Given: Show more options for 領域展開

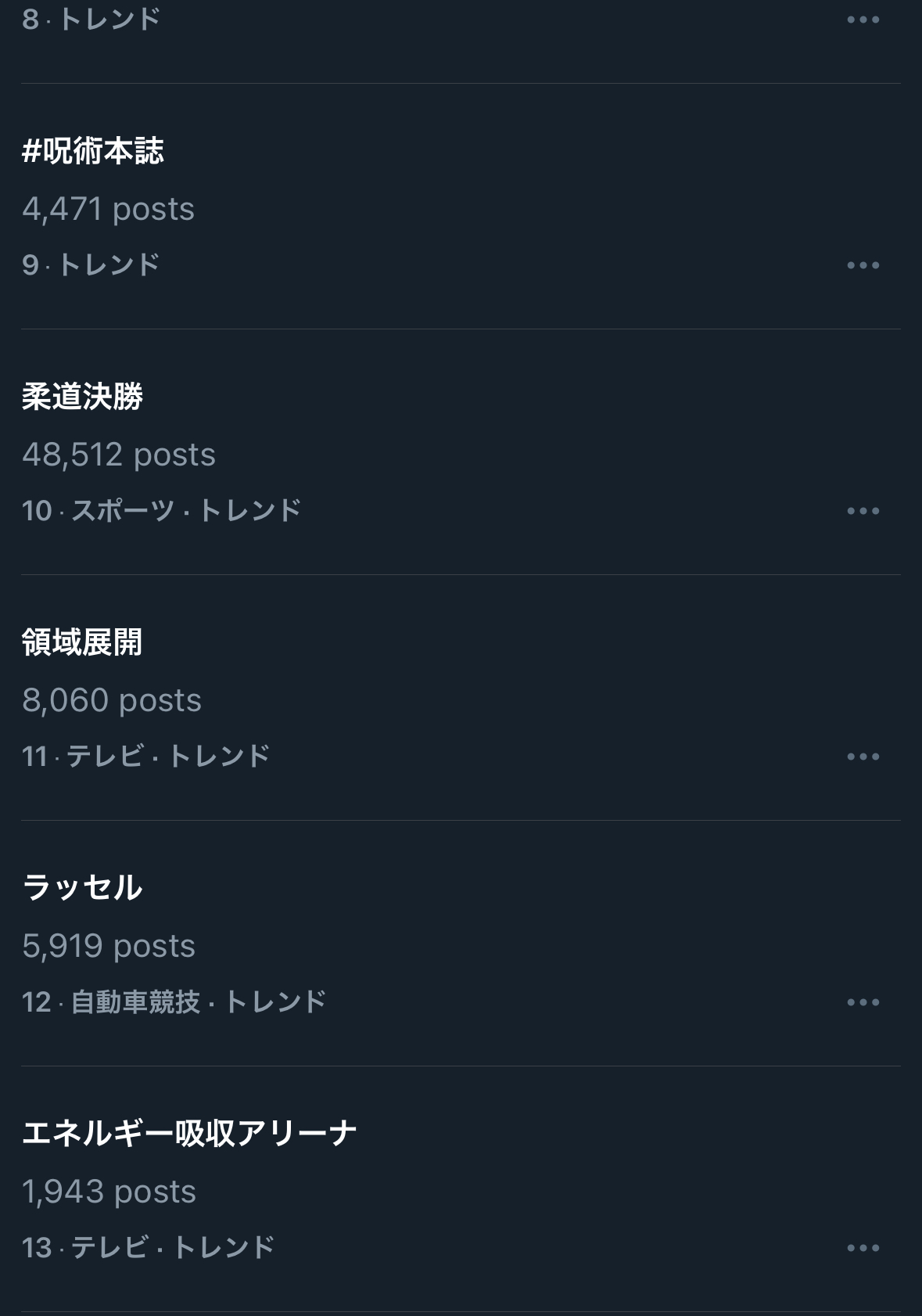Looking at the screenshot, I should 863,757.
